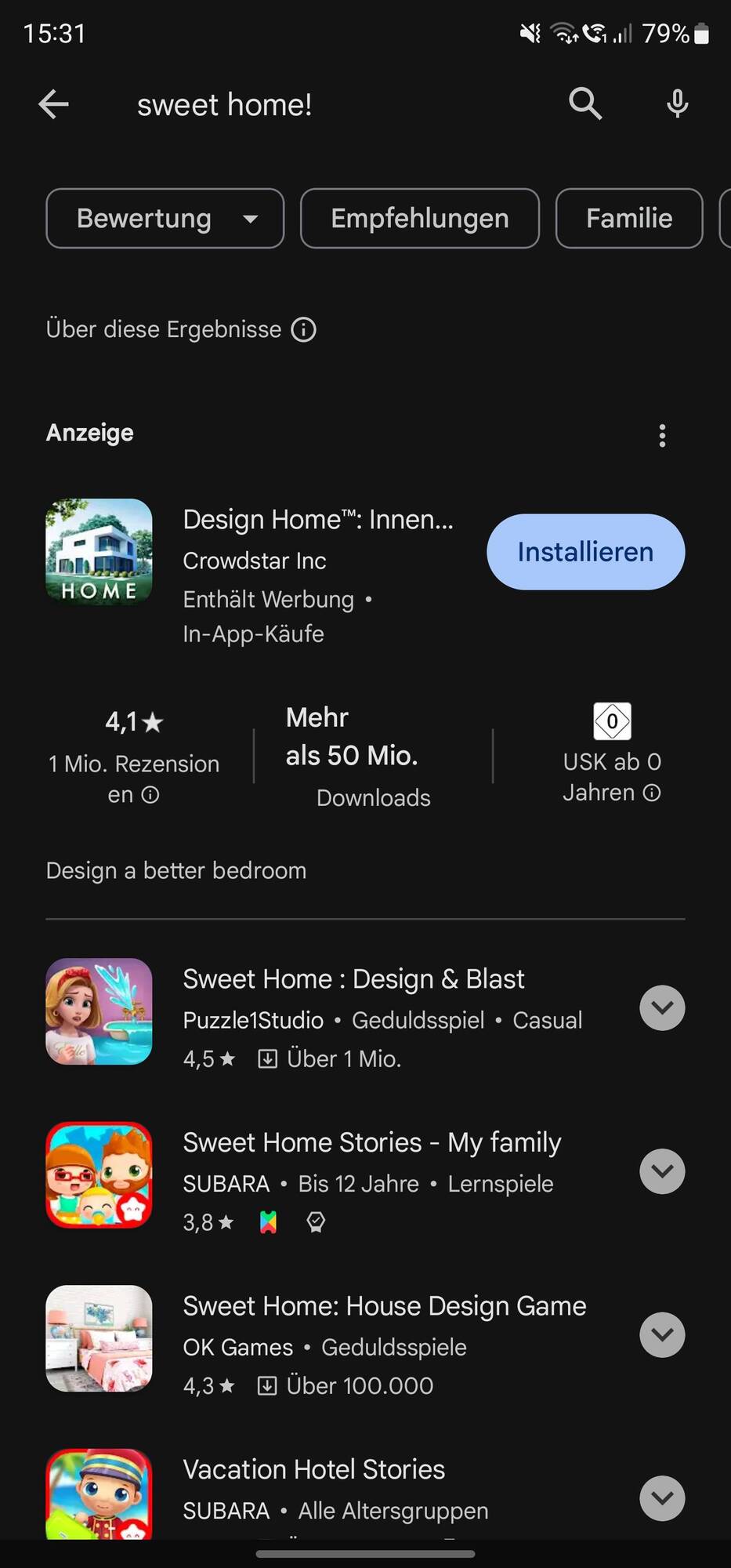Open Sweet Home: House Design Game
Screen dimensions: 731x1568
[384, 1306]
